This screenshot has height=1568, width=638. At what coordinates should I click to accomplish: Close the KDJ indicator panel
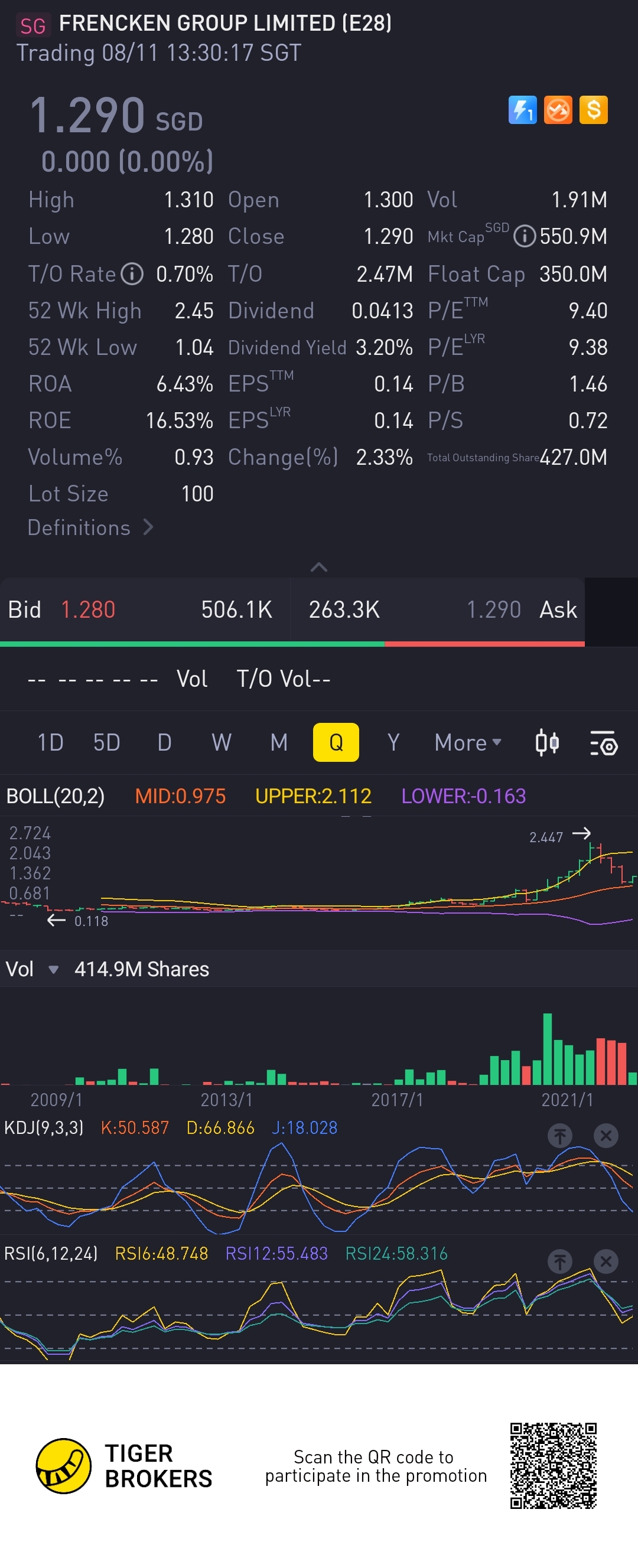(x=606, y=1135)
